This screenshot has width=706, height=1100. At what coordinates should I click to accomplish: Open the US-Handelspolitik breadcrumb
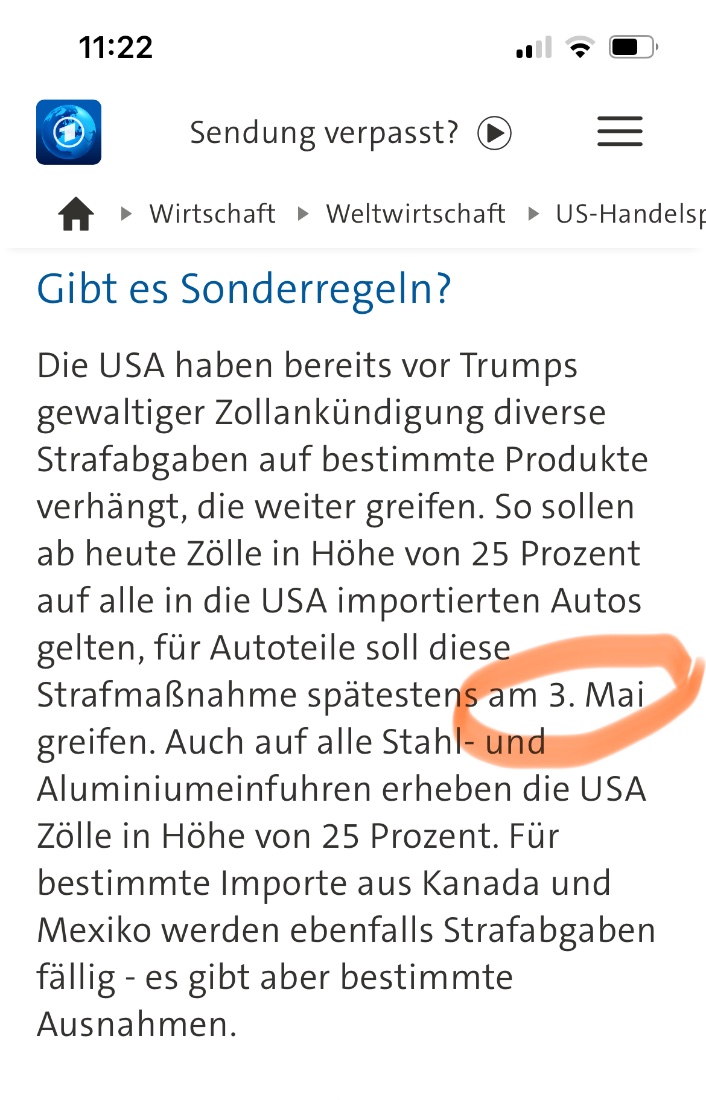[630, 214]
